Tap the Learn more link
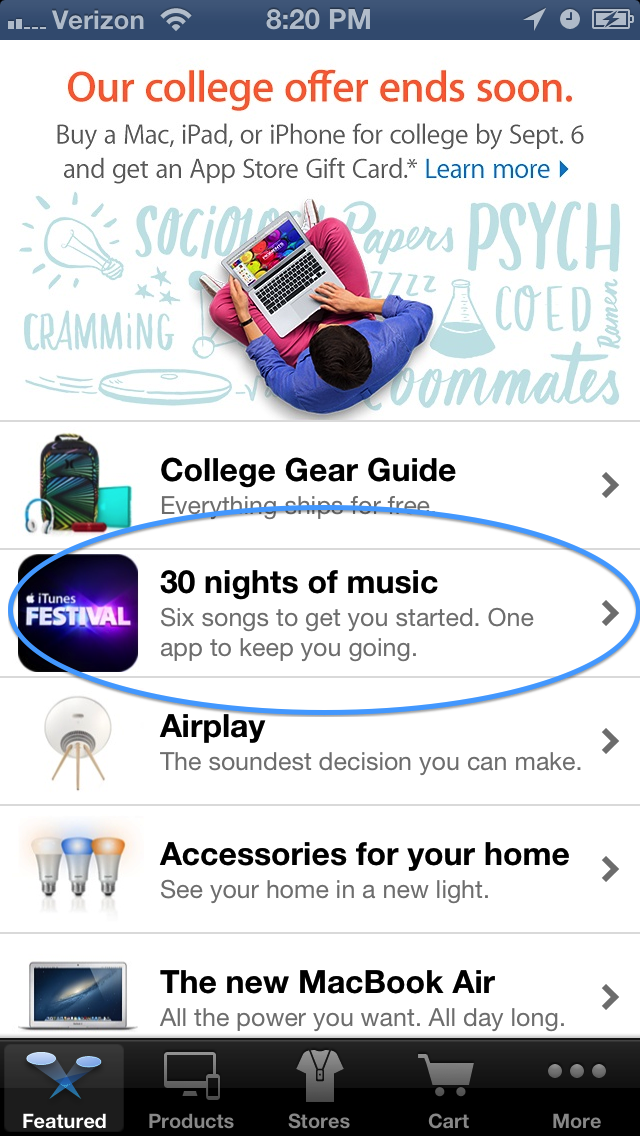Viewport: 640px width, 1136px height. [x=497, y=169]
